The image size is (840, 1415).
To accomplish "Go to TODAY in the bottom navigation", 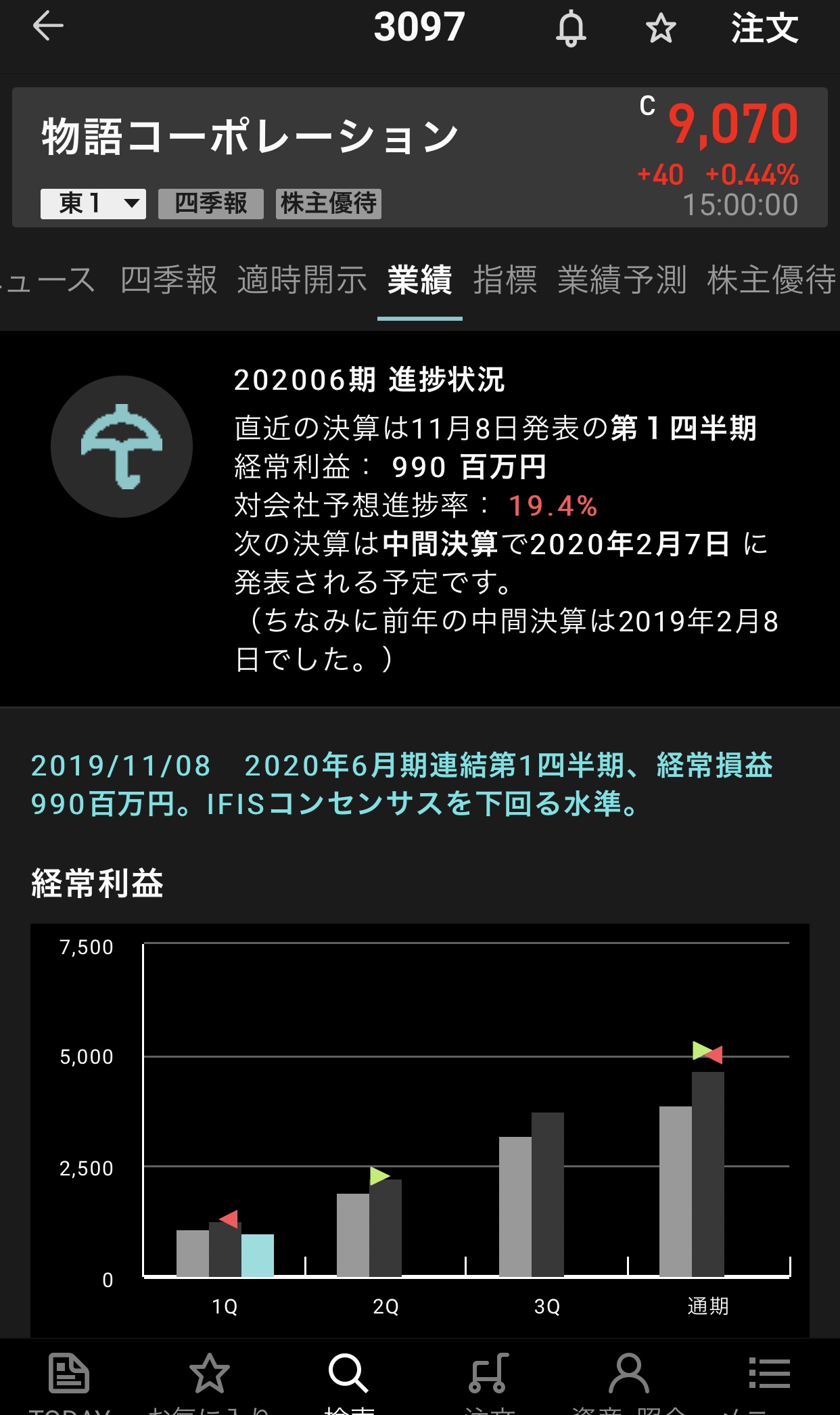I will click(x=69, y=1378).
